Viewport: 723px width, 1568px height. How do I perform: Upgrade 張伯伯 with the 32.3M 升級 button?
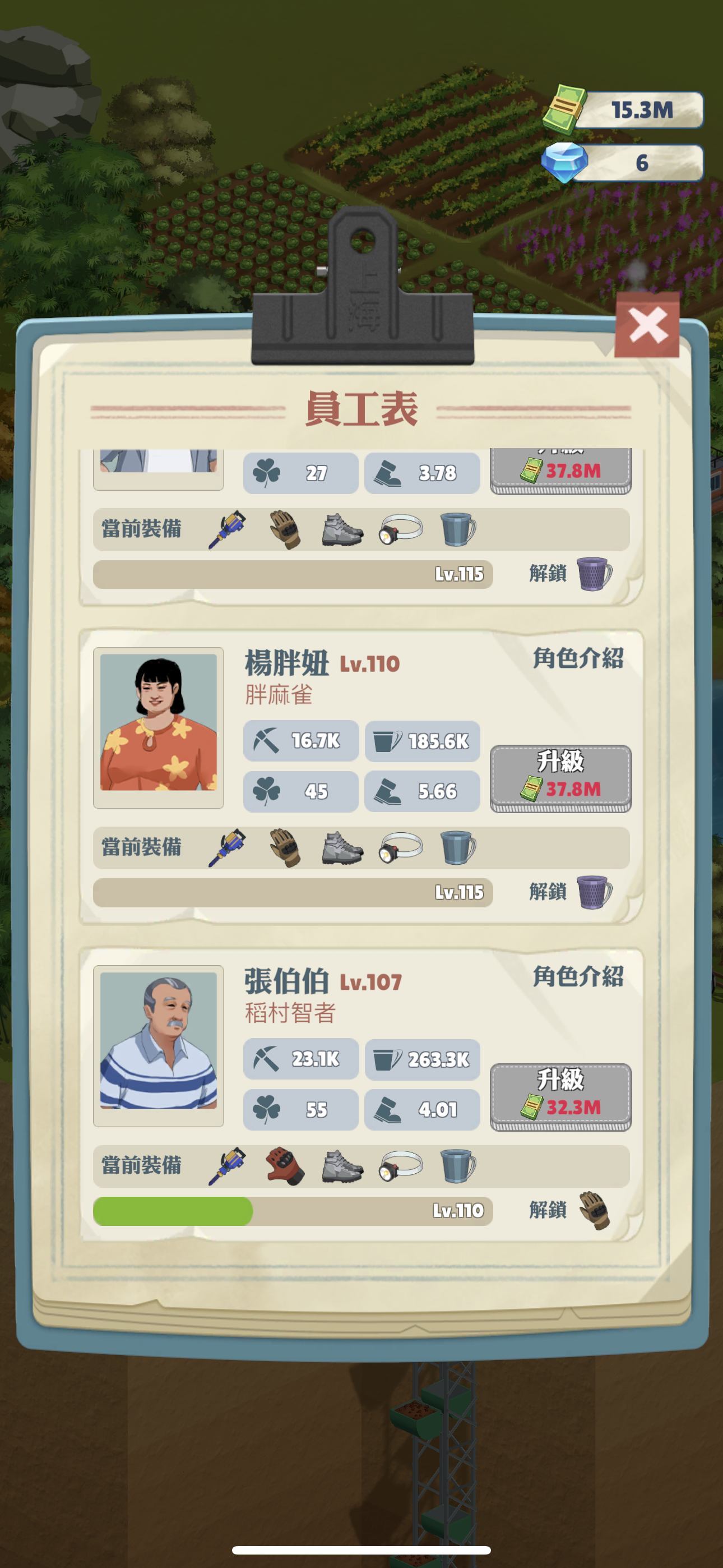[560, 1096]
